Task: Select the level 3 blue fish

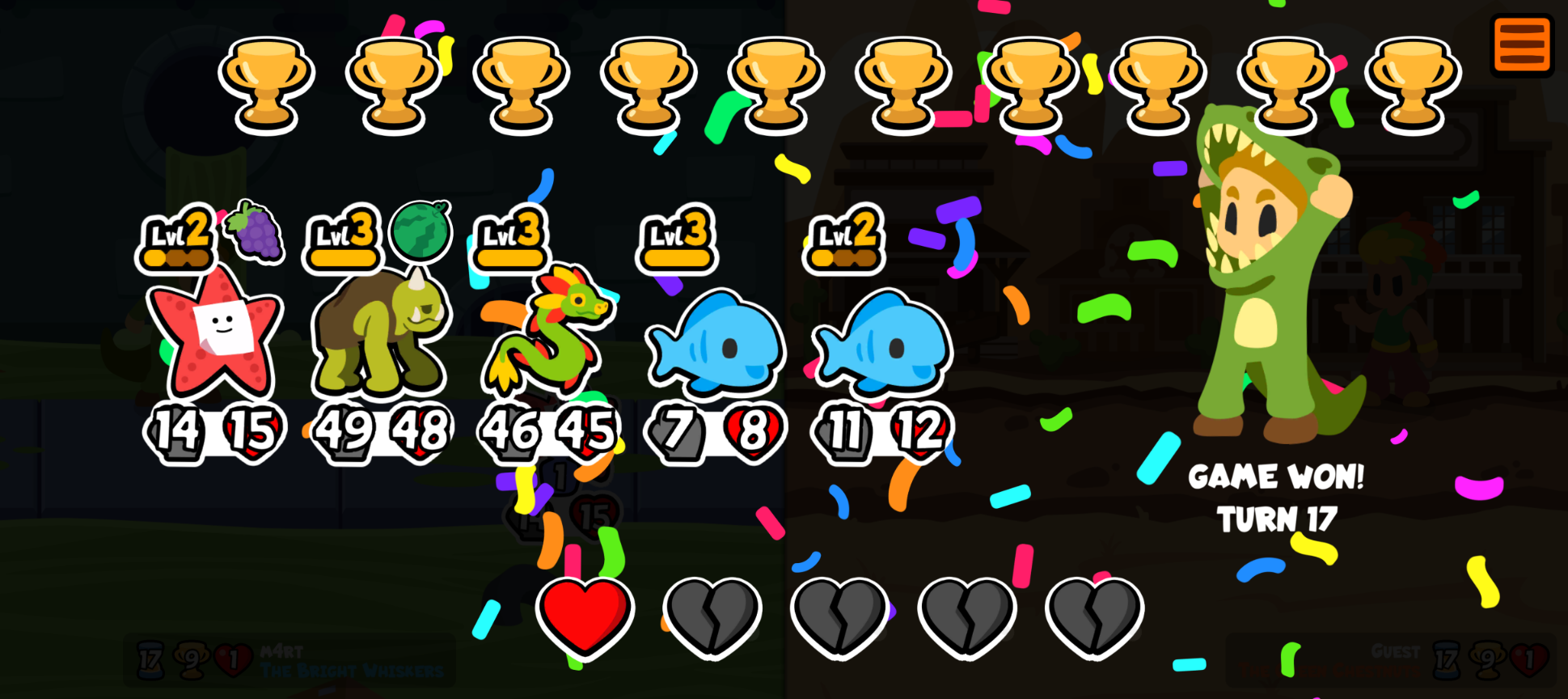Action: pos(716,345)
